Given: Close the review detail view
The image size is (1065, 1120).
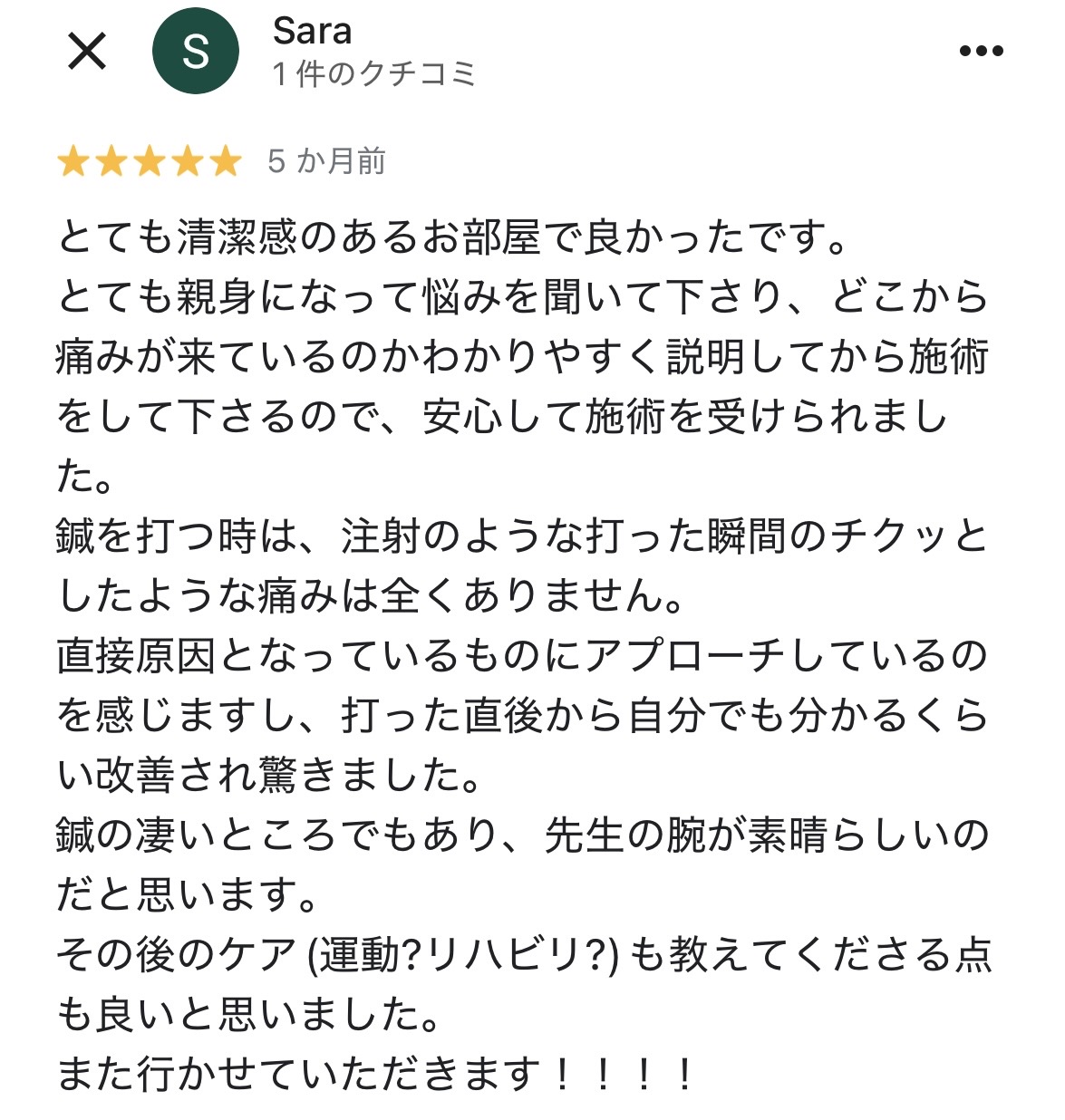Looking at the screenshot, I should tap(87, 51).
